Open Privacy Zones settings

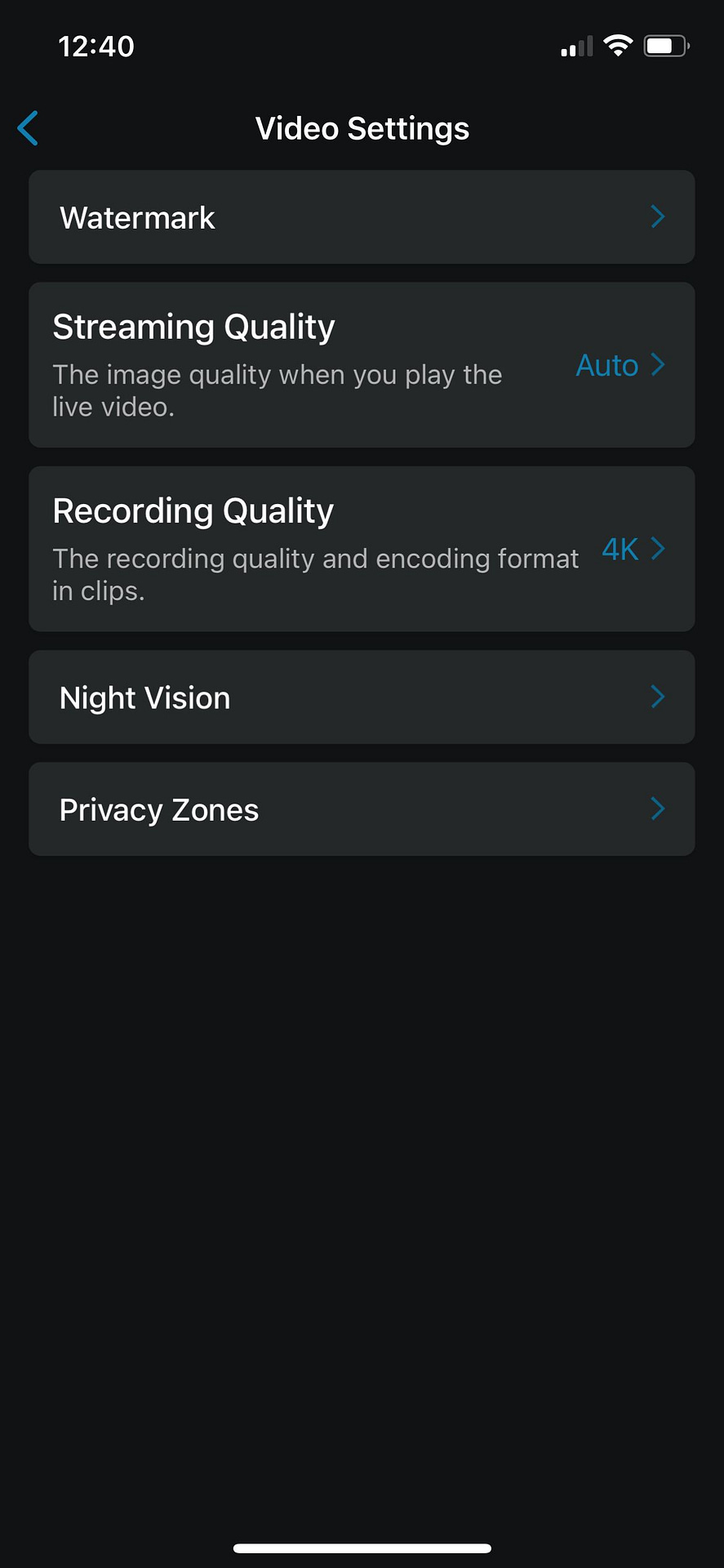(362, 809)
